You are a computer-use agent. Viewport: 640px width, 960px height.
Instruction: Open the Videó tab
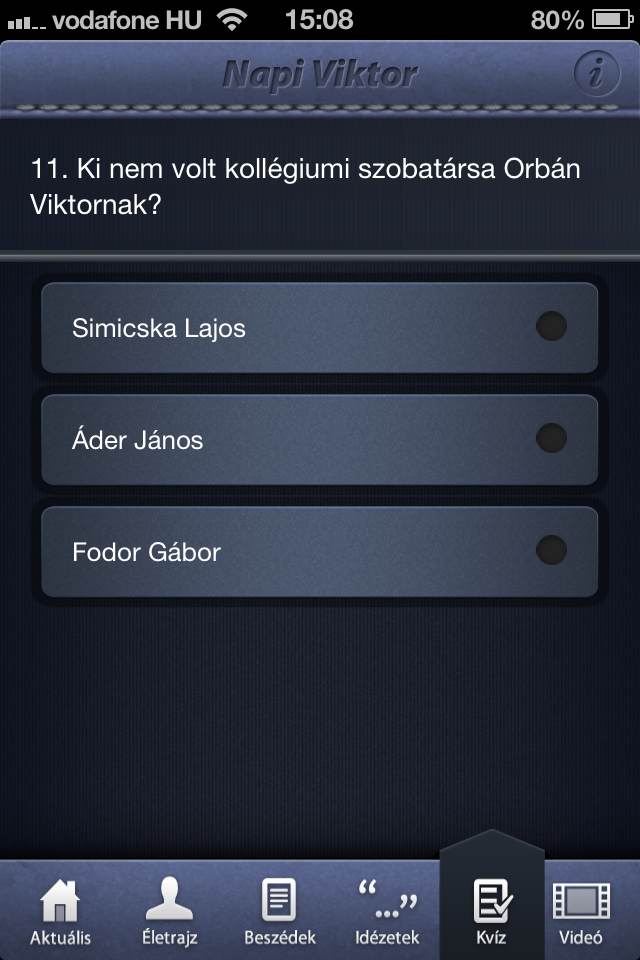[x=581, y=910]
